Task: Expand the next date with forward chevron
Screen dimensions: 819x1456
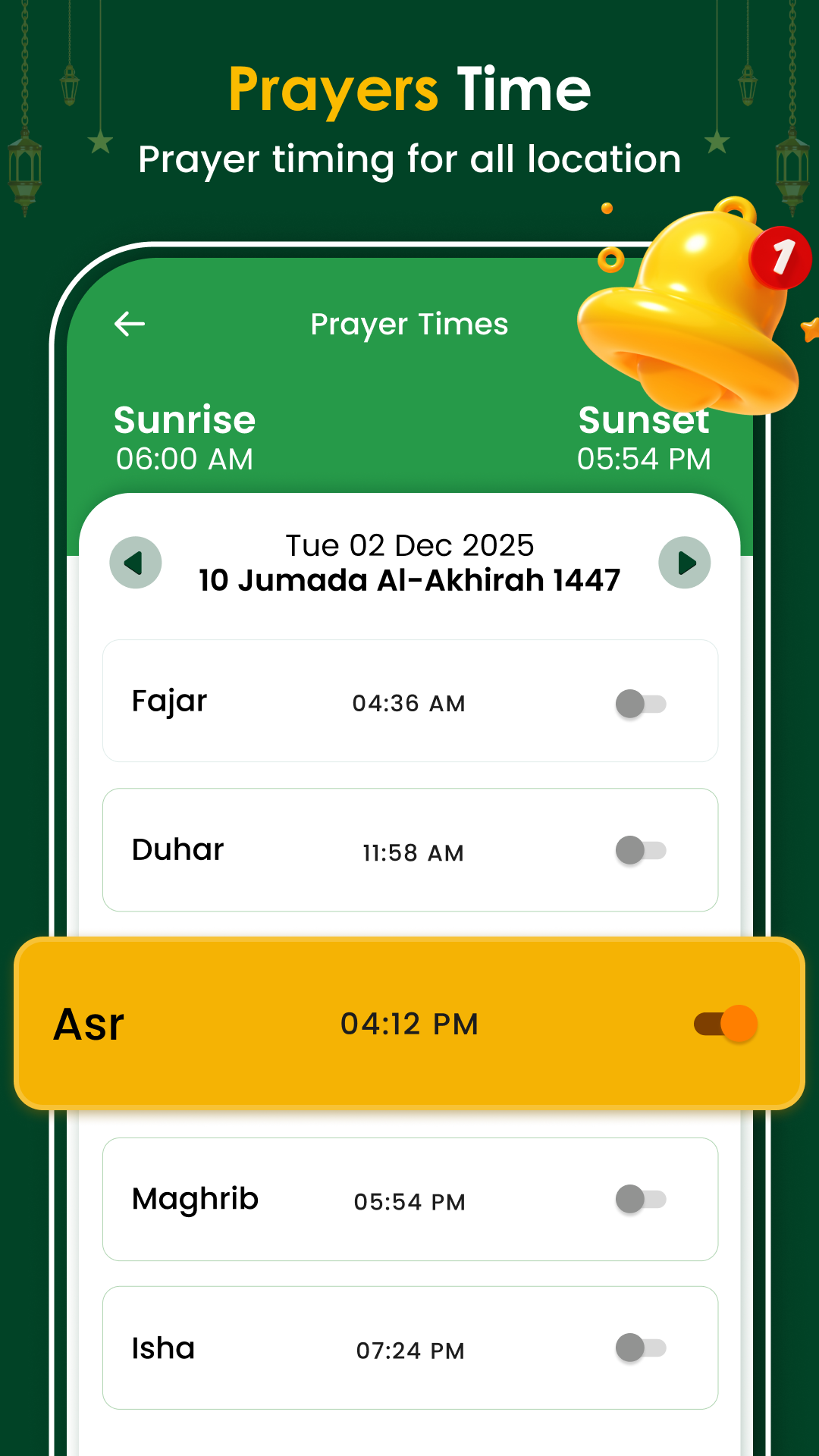Action: coord(685,562)
